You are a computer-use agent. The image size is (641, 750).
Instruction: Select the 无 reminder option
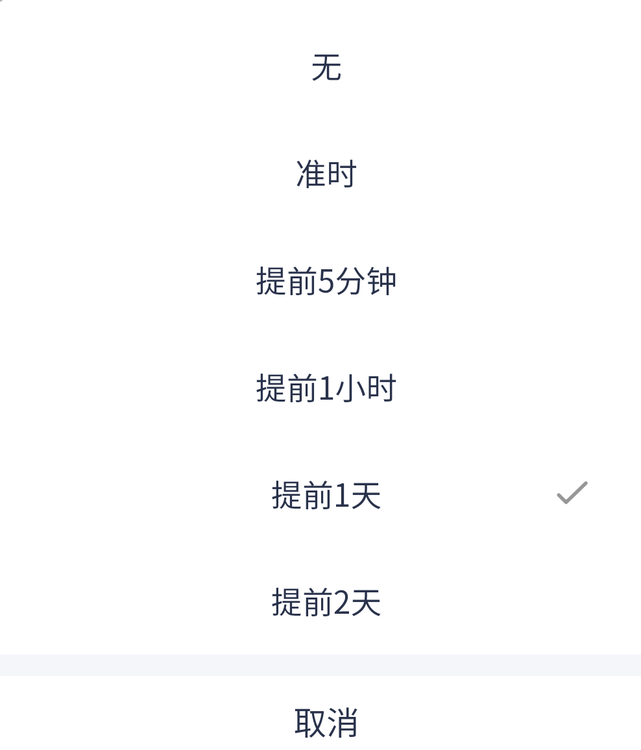(x=326, y=68)
